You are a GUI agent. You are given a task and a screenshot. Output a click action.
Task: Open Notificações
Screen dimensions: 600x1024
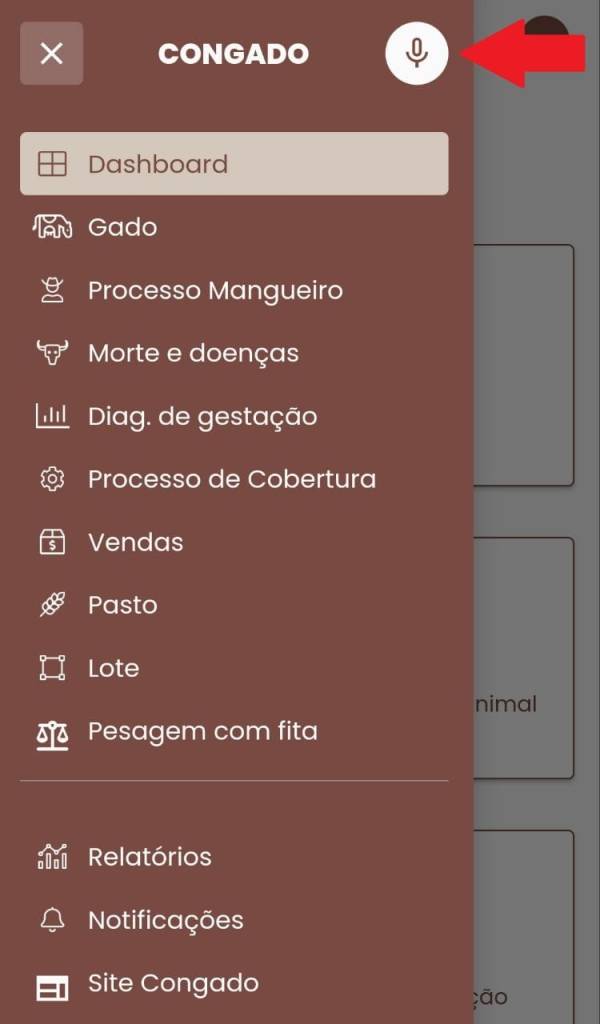[x=165, y=920]
